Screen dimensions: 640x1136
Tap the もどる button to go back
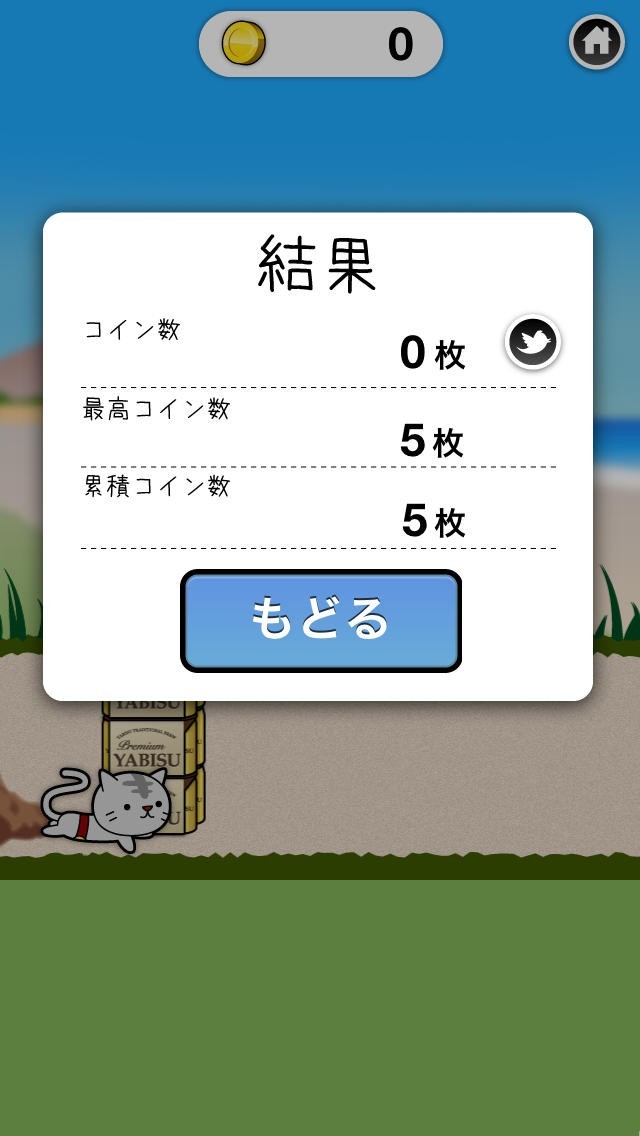pyautogui.click(x=321, y=620)
